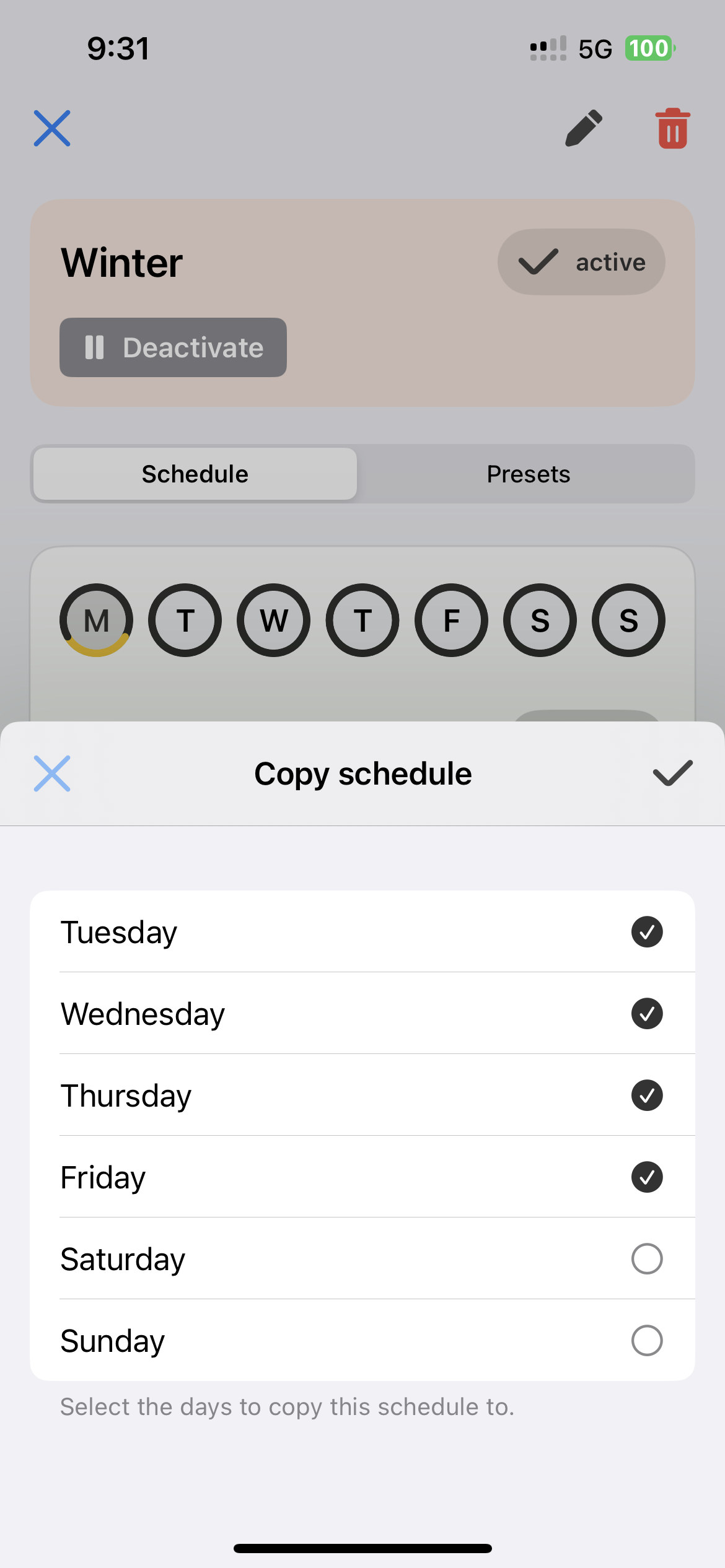Check the Sunday option
Image resolution: width=725 pixels, height=1568 pixels.
tap(646, 1341)
